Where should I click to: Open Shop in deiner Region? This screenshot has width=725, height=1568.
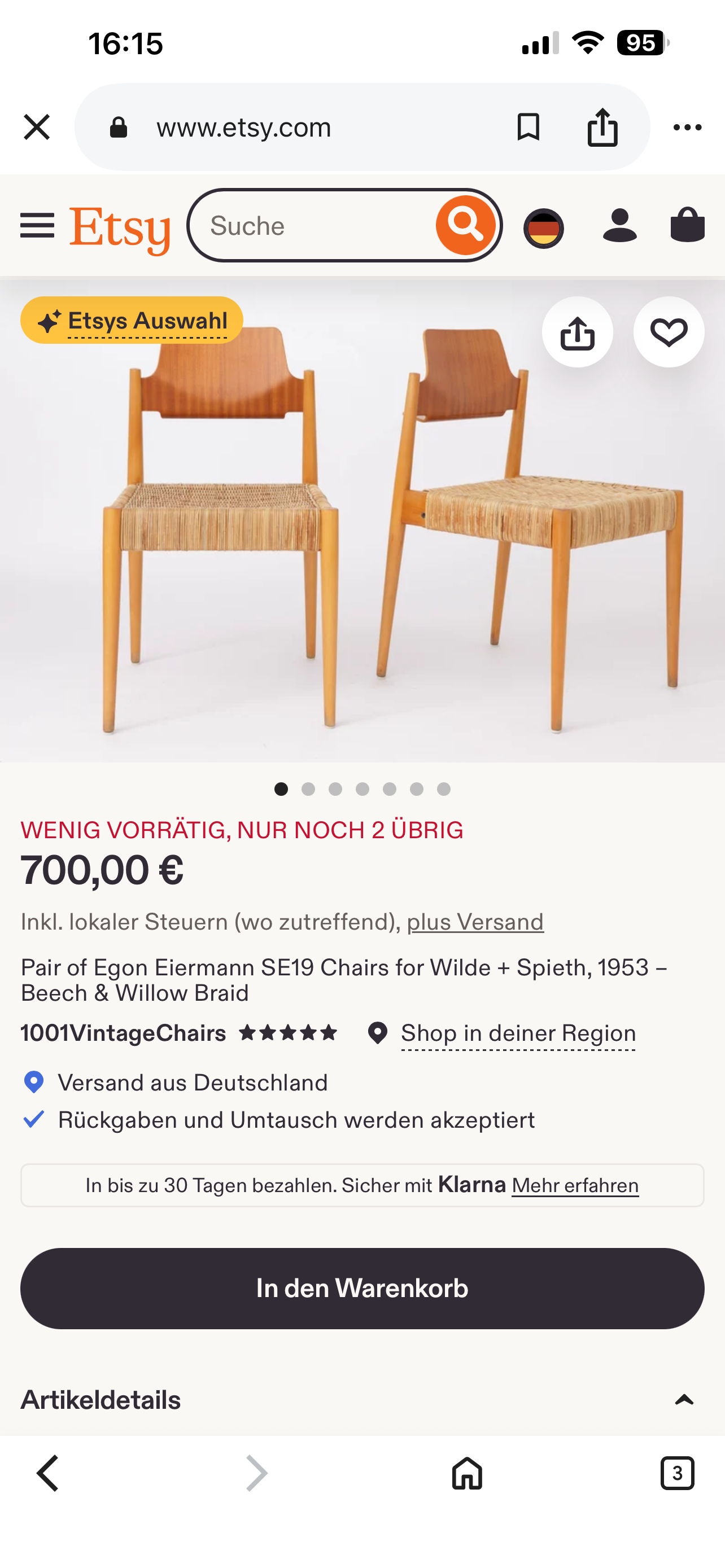(518, 1033)
